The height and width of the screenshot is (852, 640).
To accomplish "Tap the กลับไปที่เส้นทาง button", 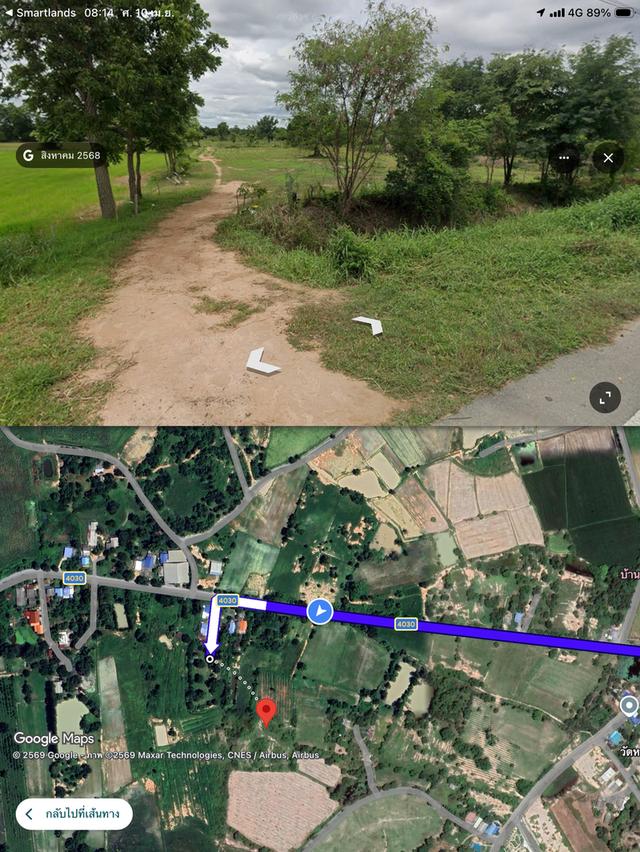I will click(74, 813).
